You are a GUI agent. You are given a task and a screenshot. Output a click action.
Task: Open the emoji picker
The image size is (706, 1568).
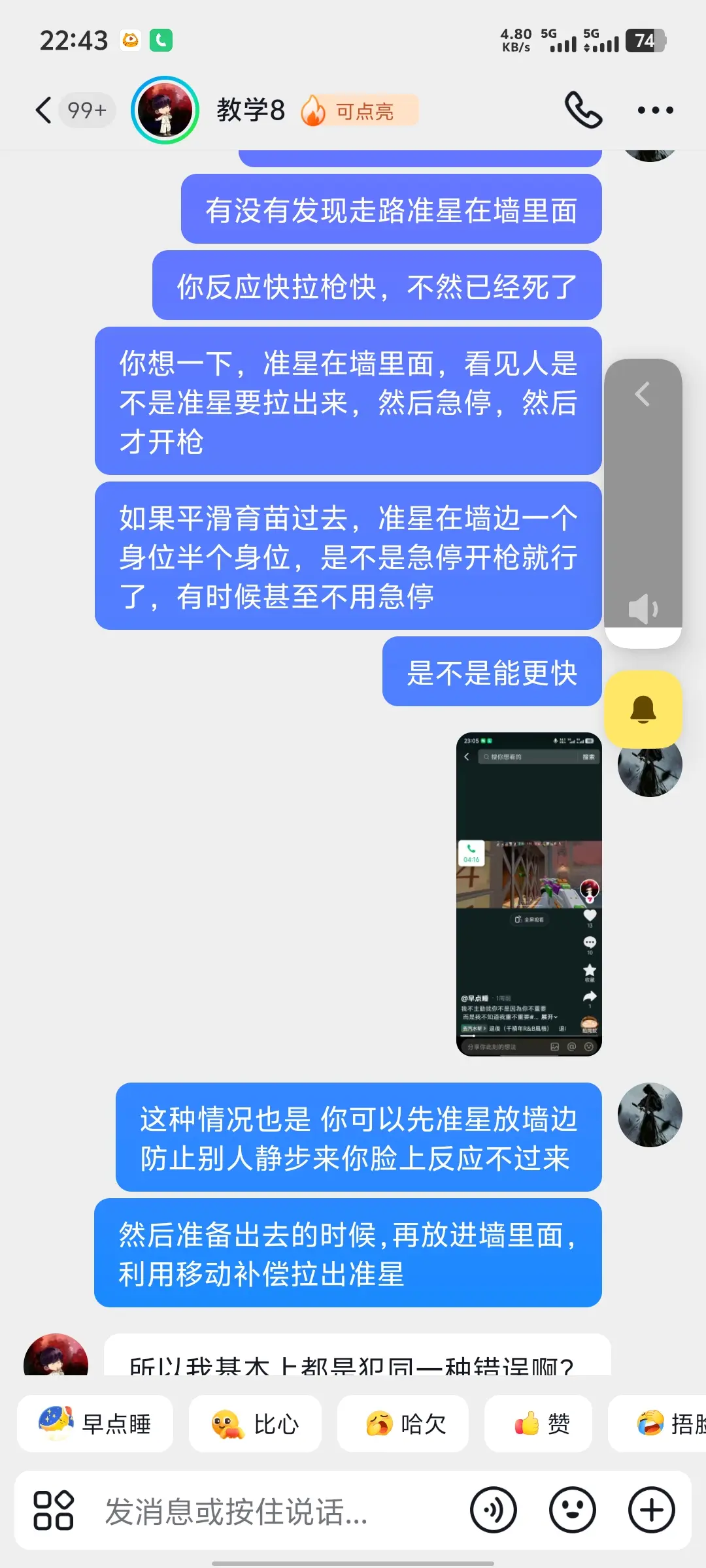pos(573,1511)
